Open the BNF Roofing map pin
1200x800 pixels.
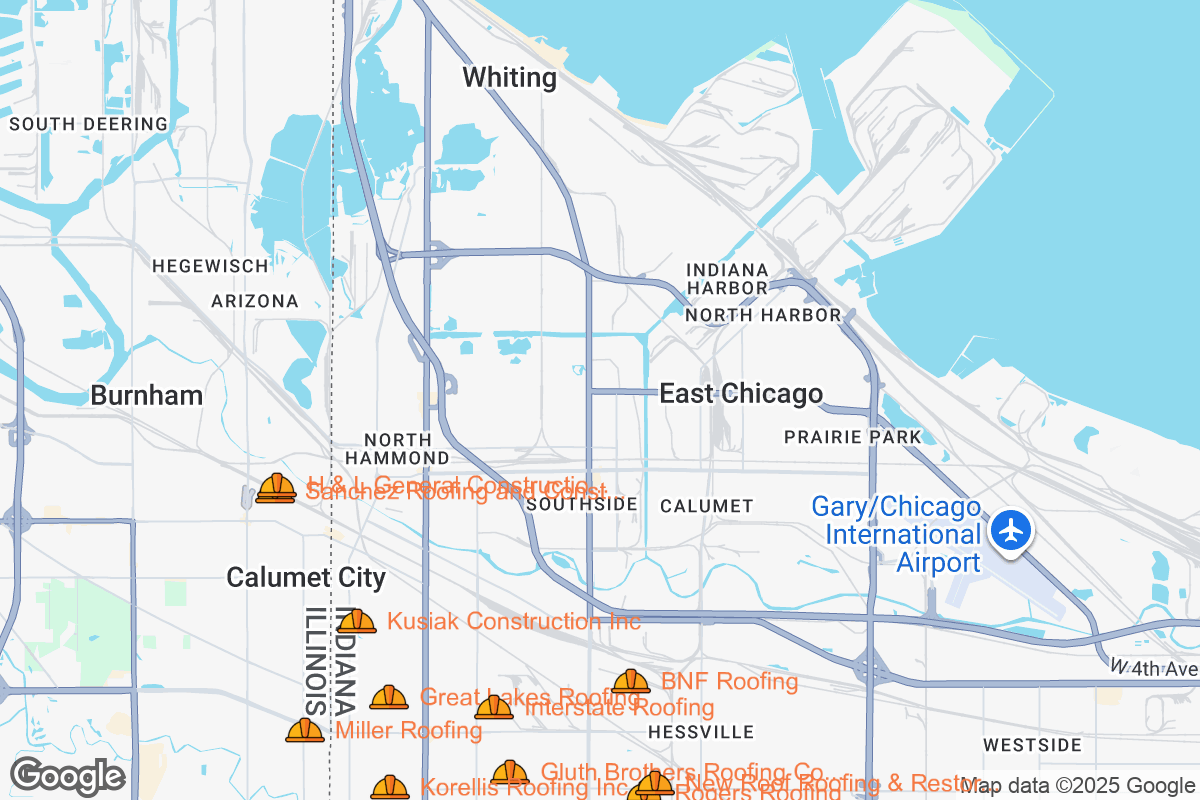pos(631,682)
